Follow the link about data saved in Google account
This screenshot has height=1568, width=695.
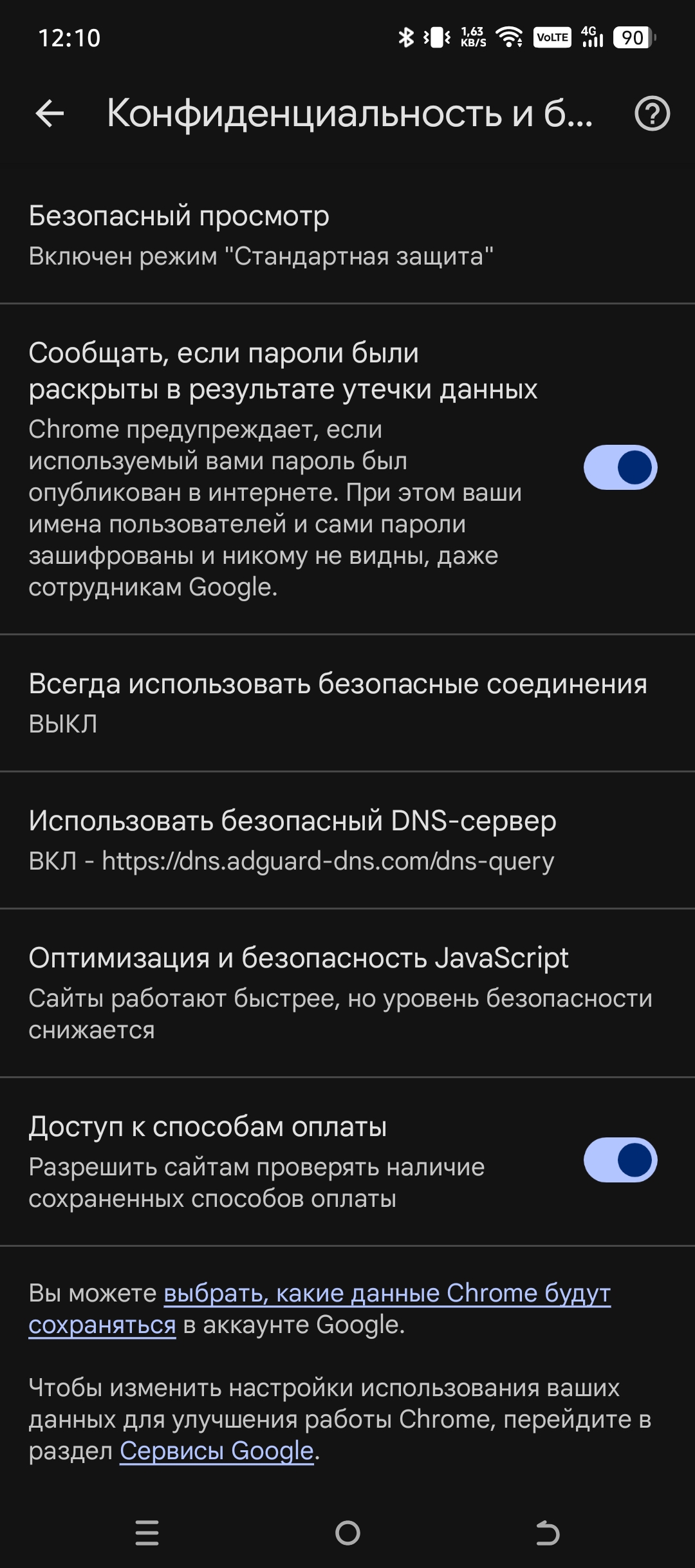[386, 1293]
